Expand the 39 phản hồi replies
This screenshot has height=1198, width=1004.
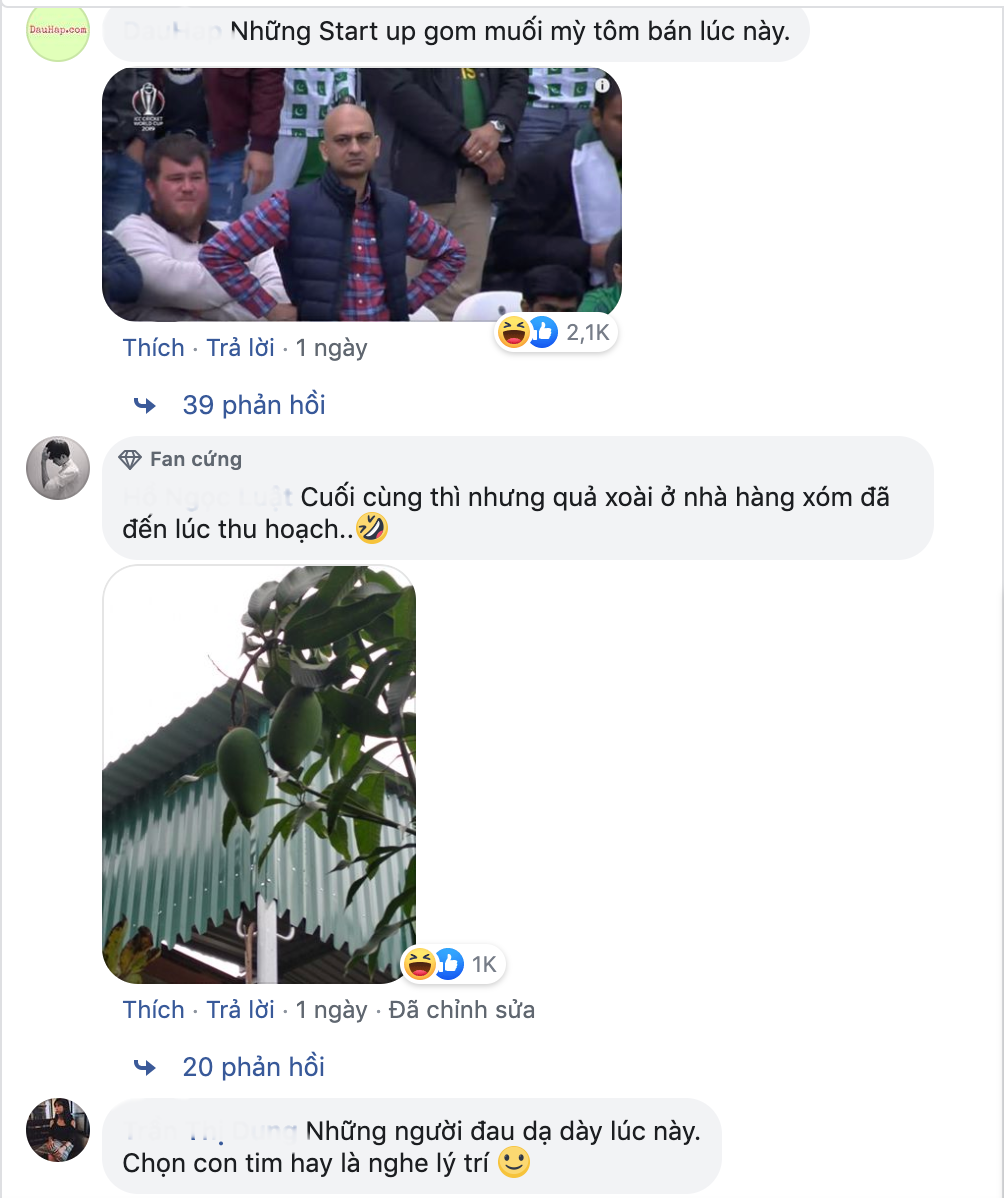[253, 405]
